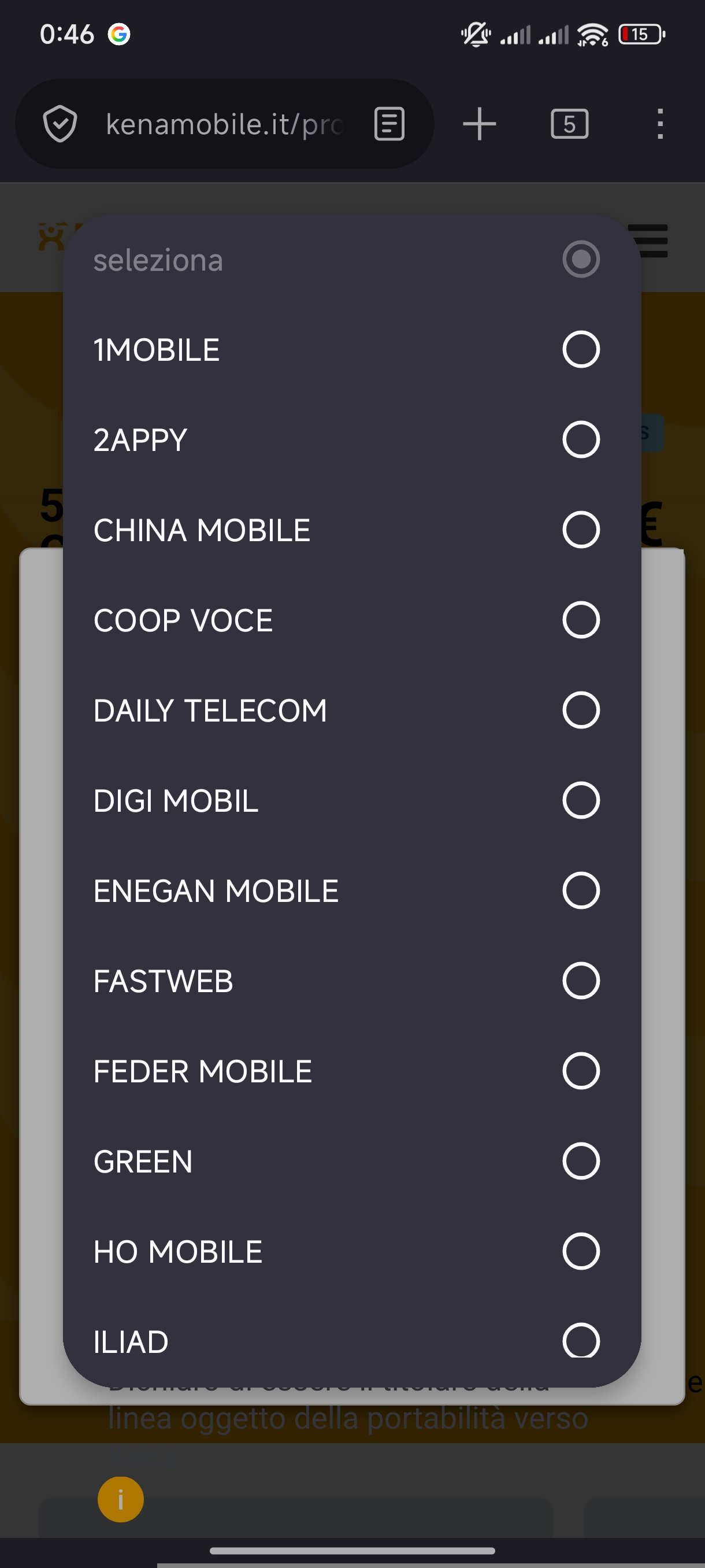Viewport: 705px width, 1568px height.
Task: Open reader mode icon in address bar
Action: (x=389, y=124)
